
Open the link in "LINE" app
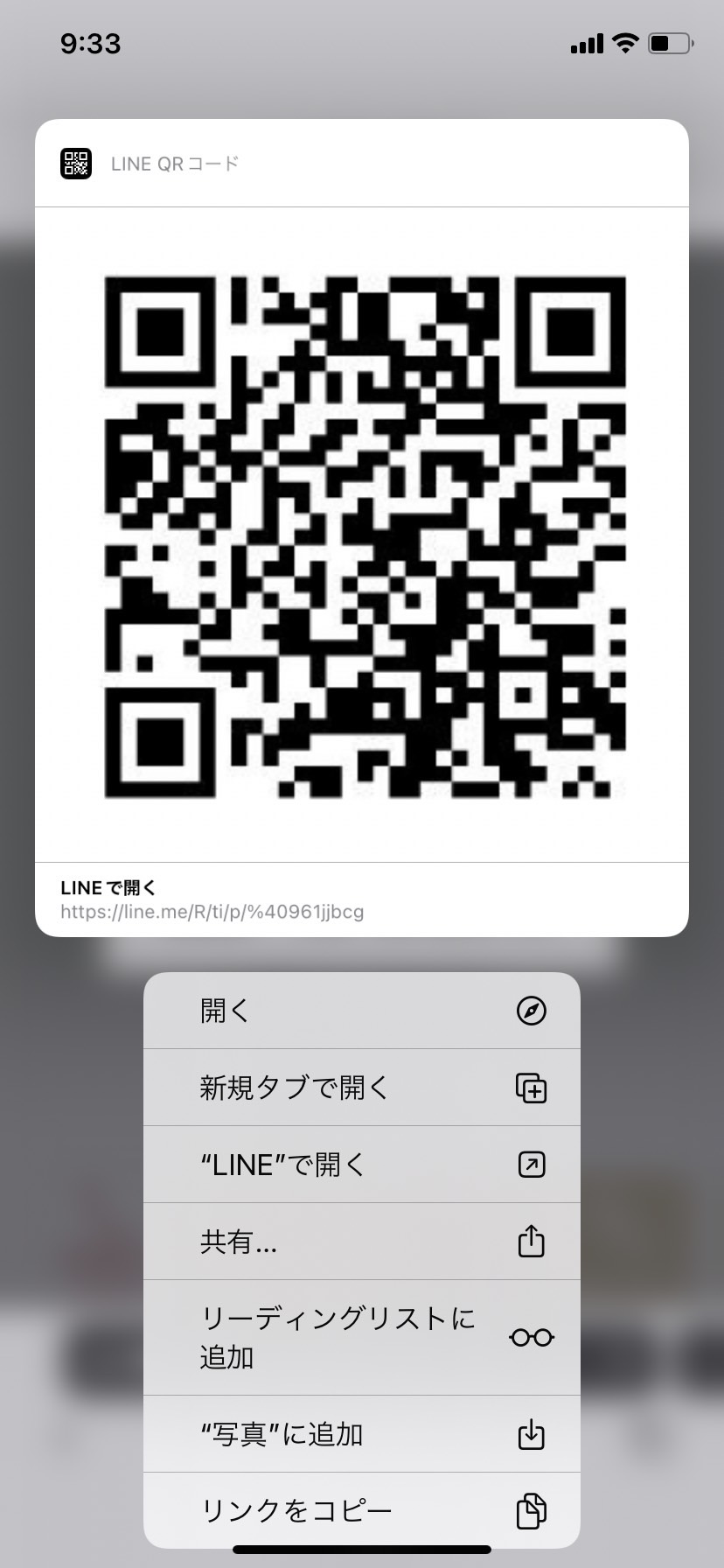point(362,1165)
